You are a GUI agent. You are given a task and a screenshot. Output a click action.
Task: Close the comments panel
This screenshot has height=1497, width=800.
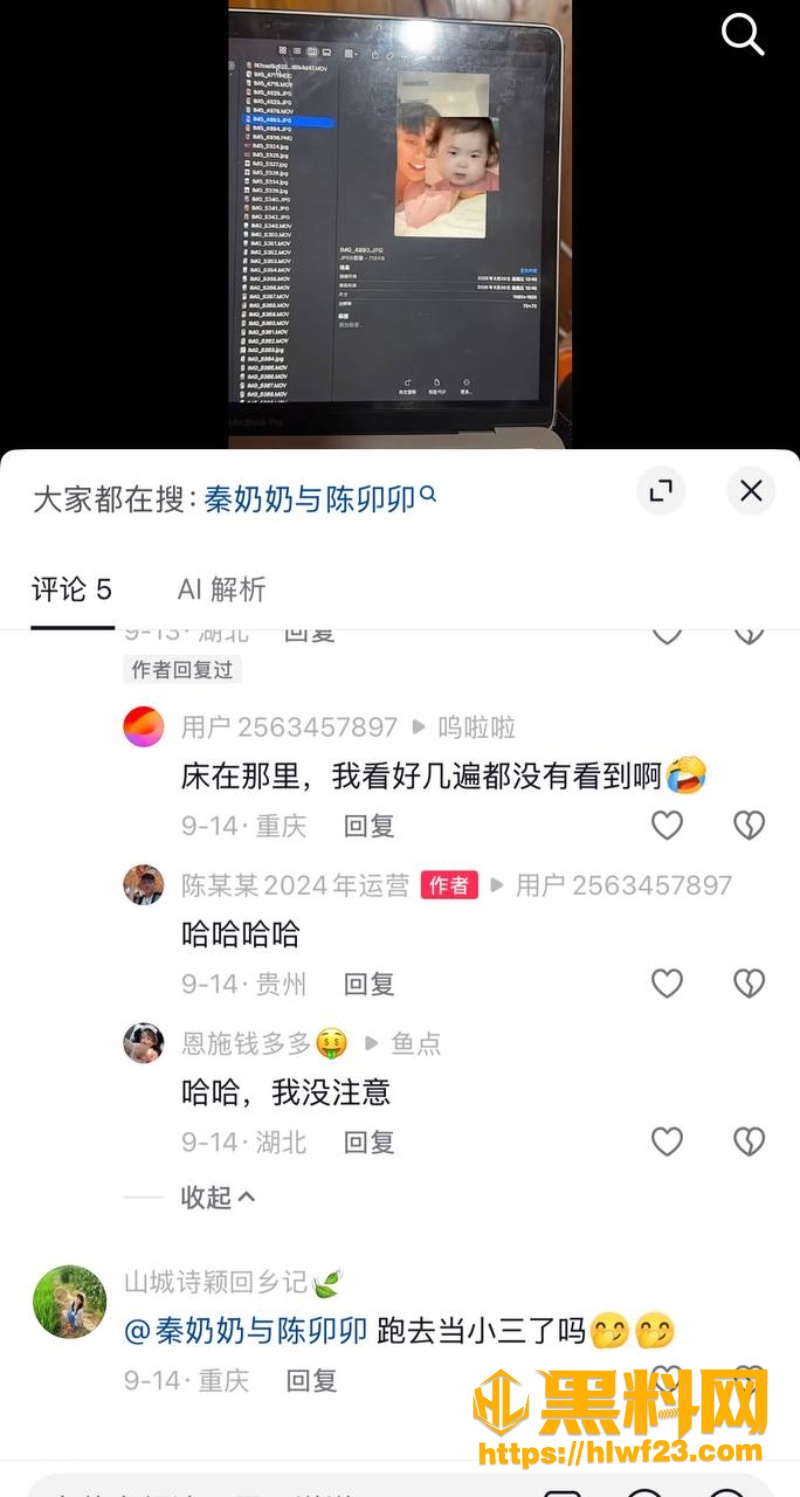pos(751,491)
